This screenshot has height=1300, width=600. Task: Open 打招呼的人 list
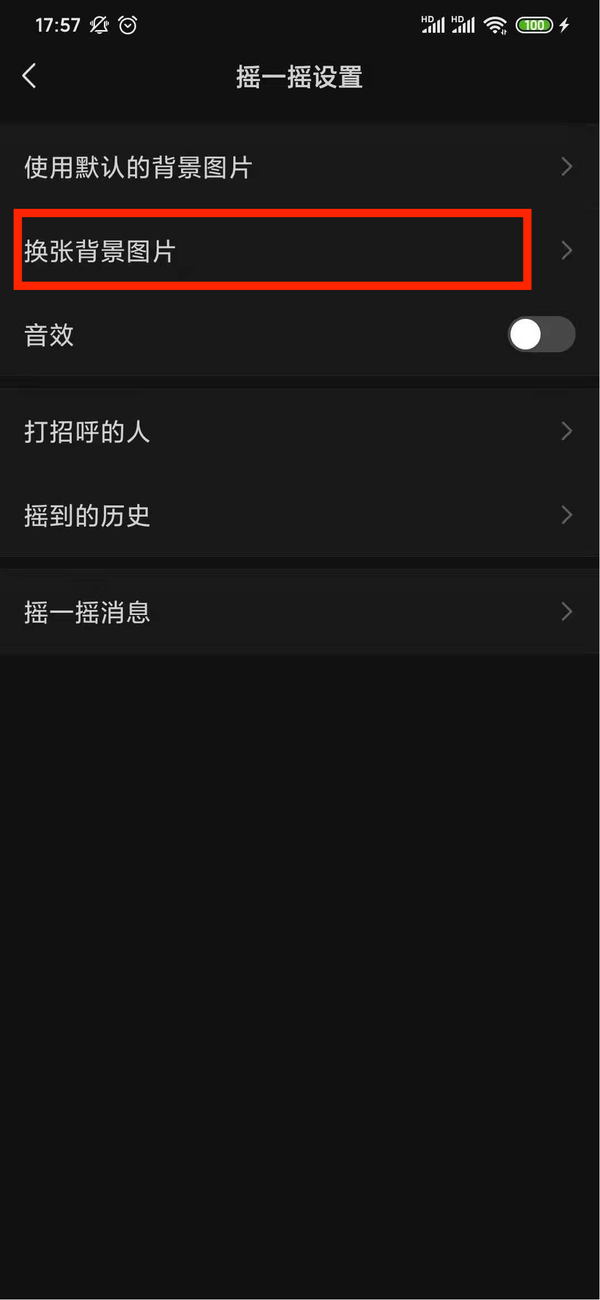tap(300, 432)
